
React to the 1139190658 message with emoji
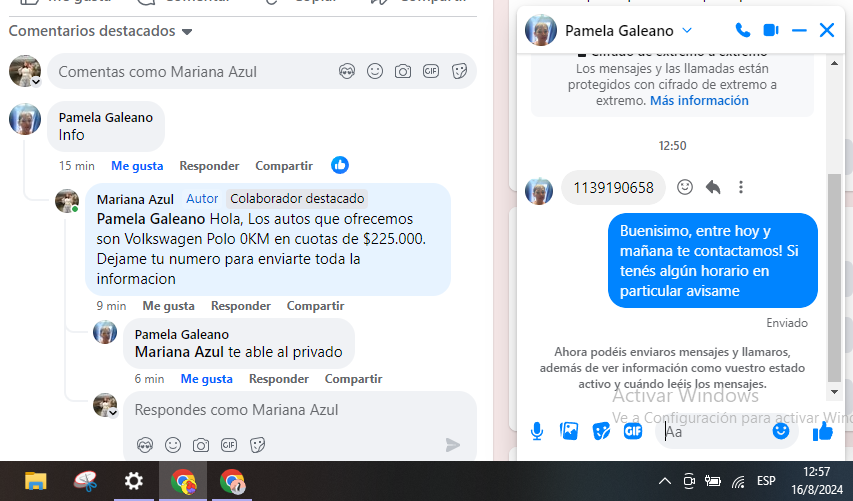click(685, 187)
